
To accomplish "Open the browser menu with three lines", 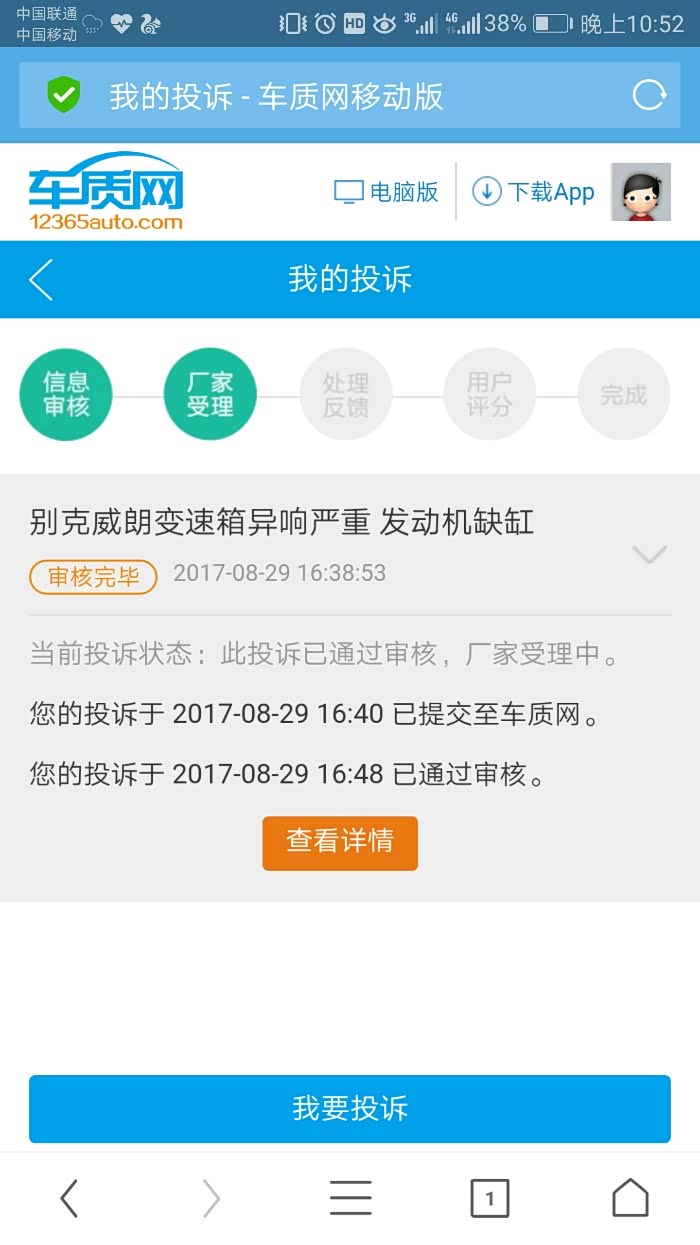I will click(351, 1197).
